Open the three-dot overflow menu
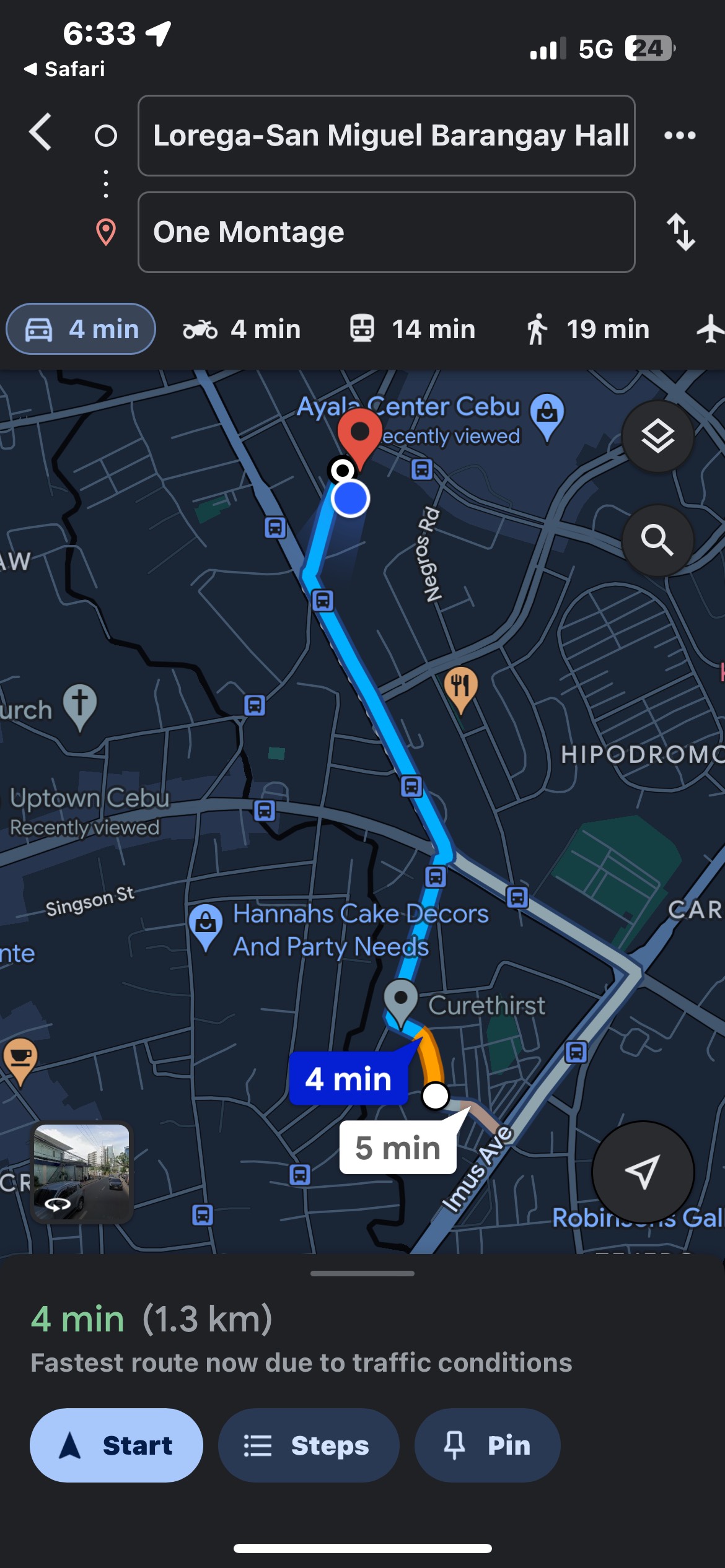The width and height of the screenshot is (725, 1568). [x=680, y=136]
